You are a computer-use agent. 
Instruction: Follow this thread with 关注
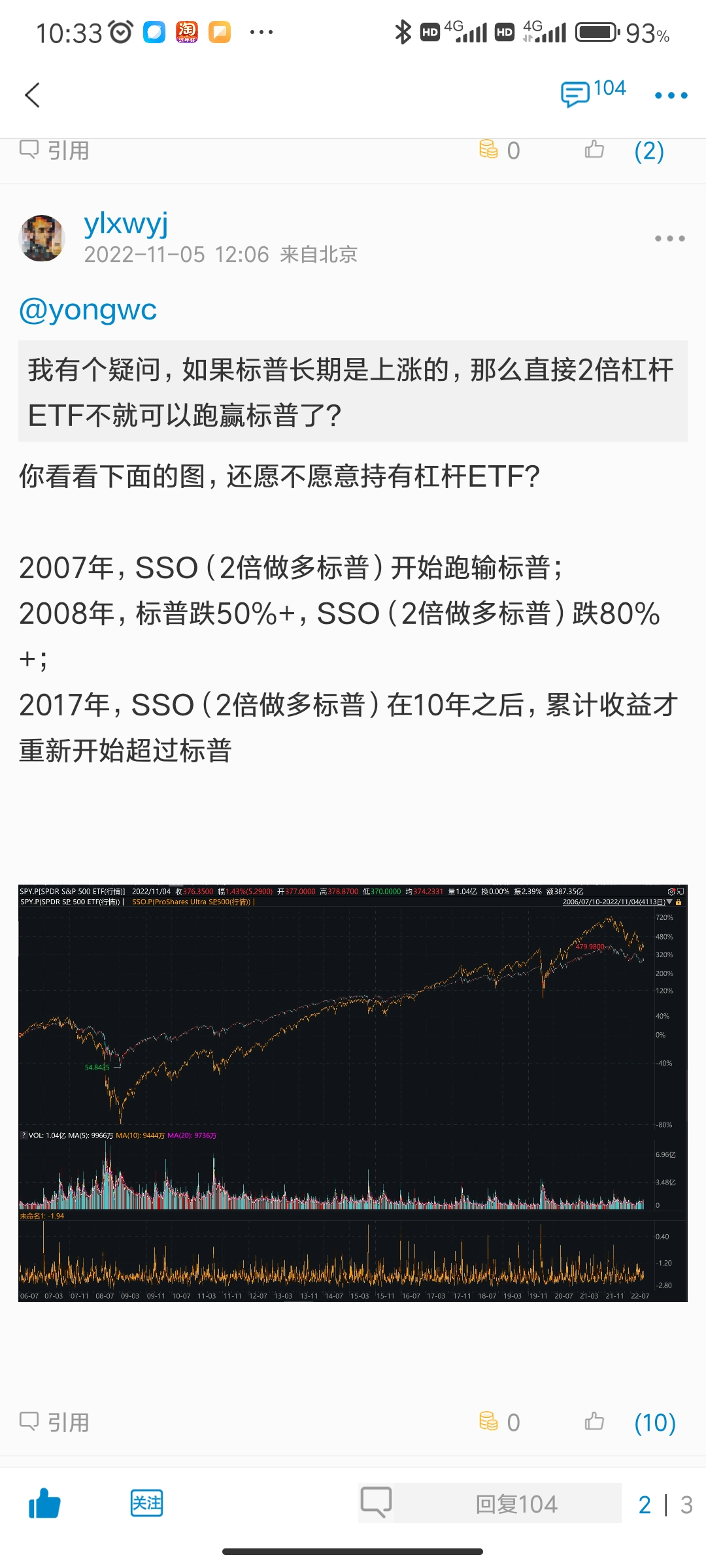[x=146, y=1504]
